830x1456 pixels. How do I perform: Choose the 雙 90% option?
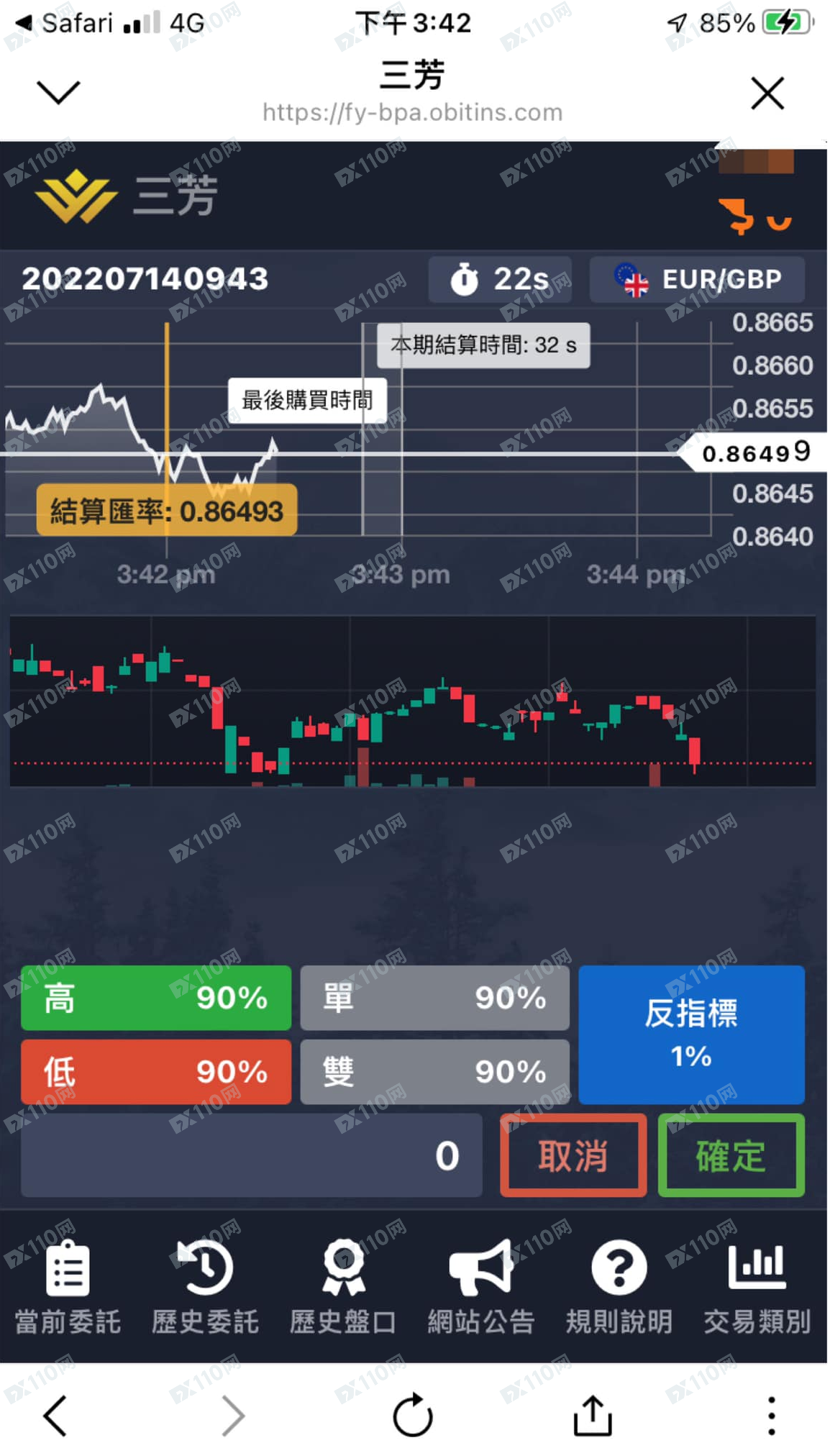(x=434, y=1071)
